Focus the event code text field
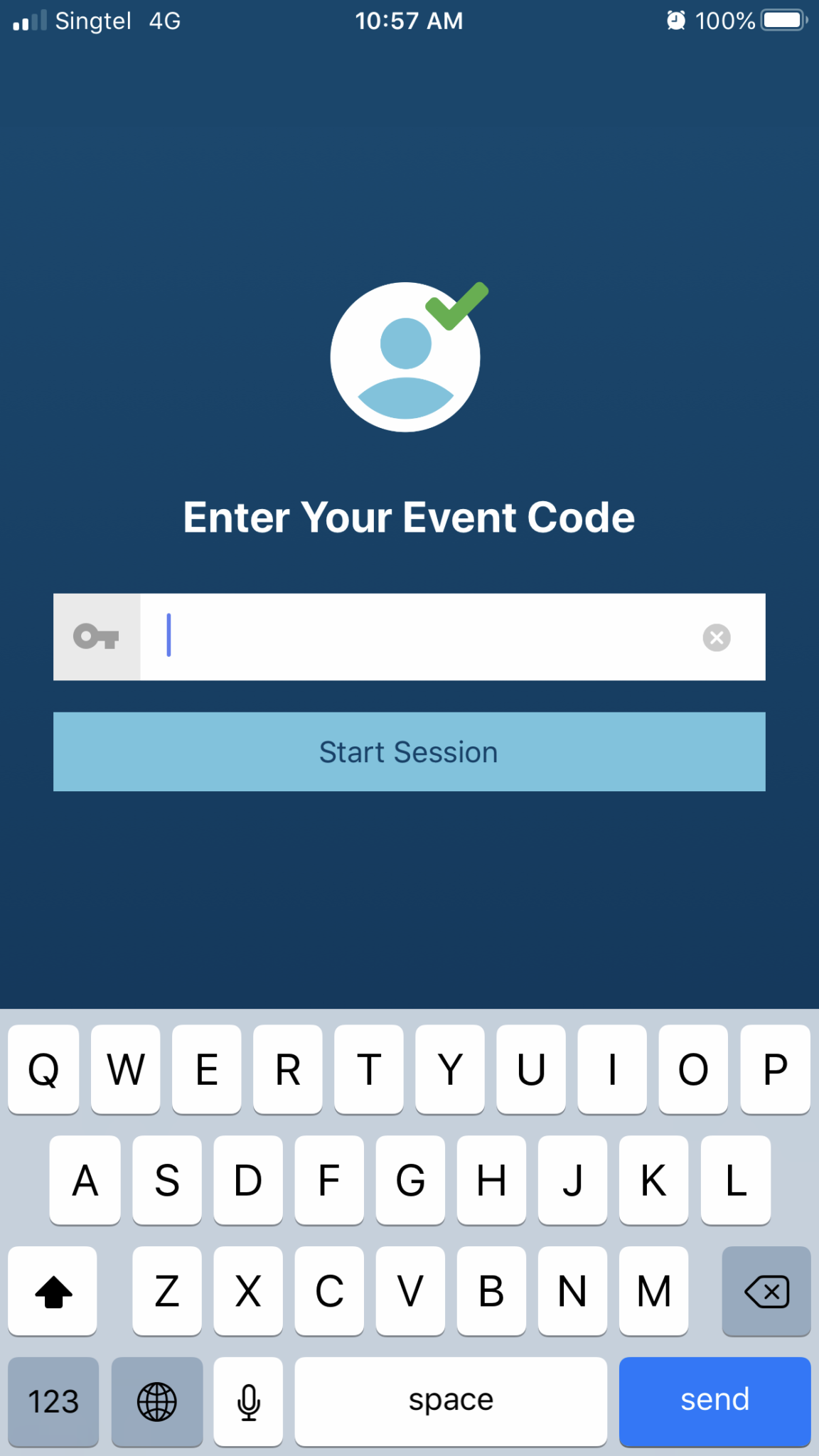Screen dimensions: 819x1456 click(x=427, y=637)
